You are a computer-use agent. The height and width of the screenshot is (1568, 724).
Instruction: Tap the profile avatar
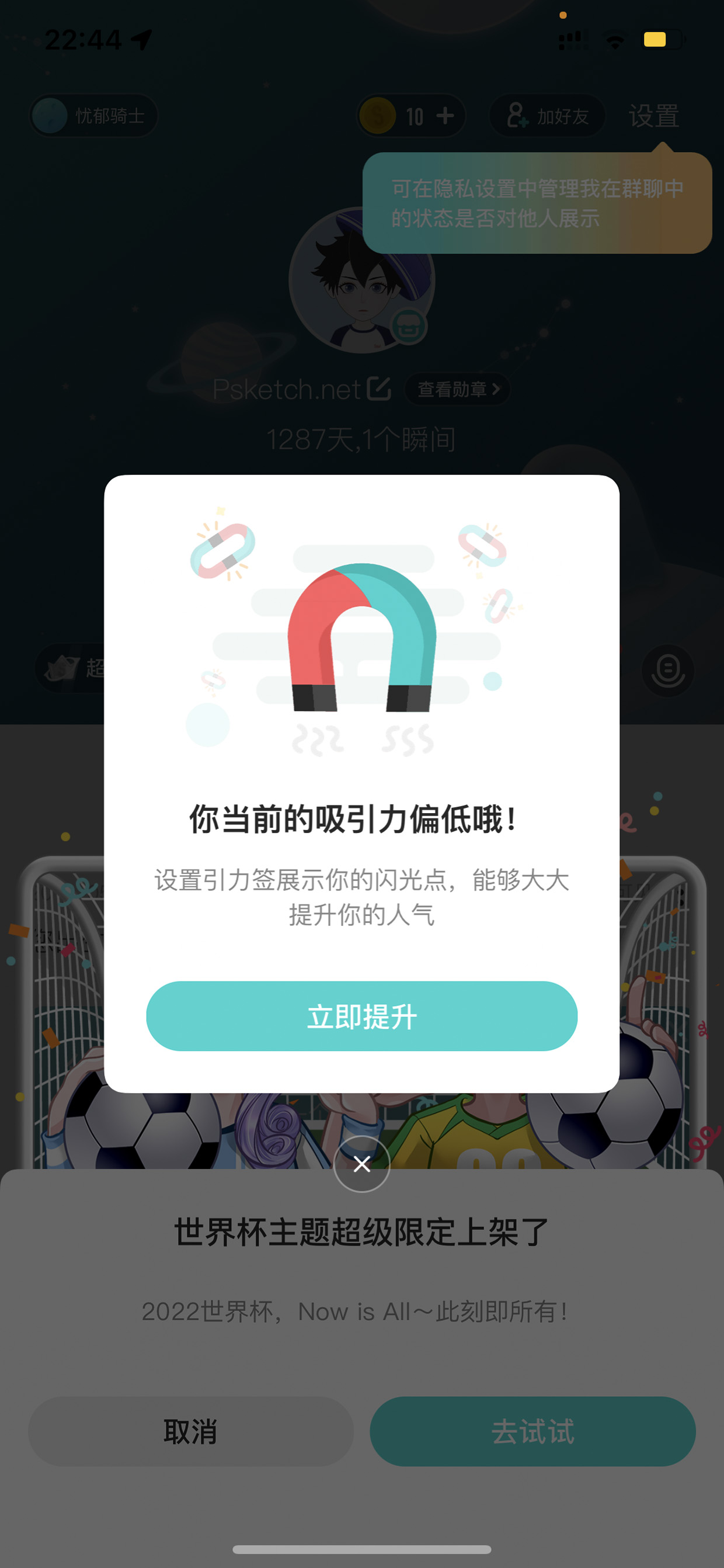click(361, 280)
